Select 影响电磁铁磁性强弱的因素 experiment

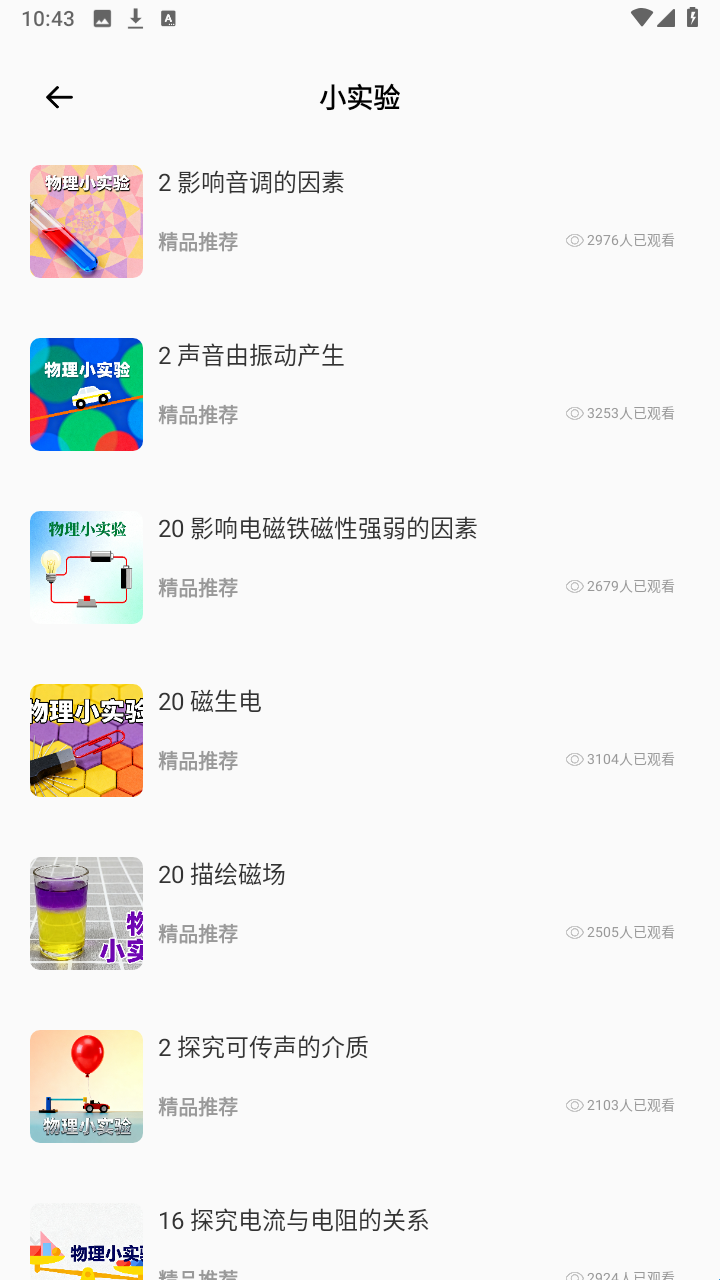[317, 529]
